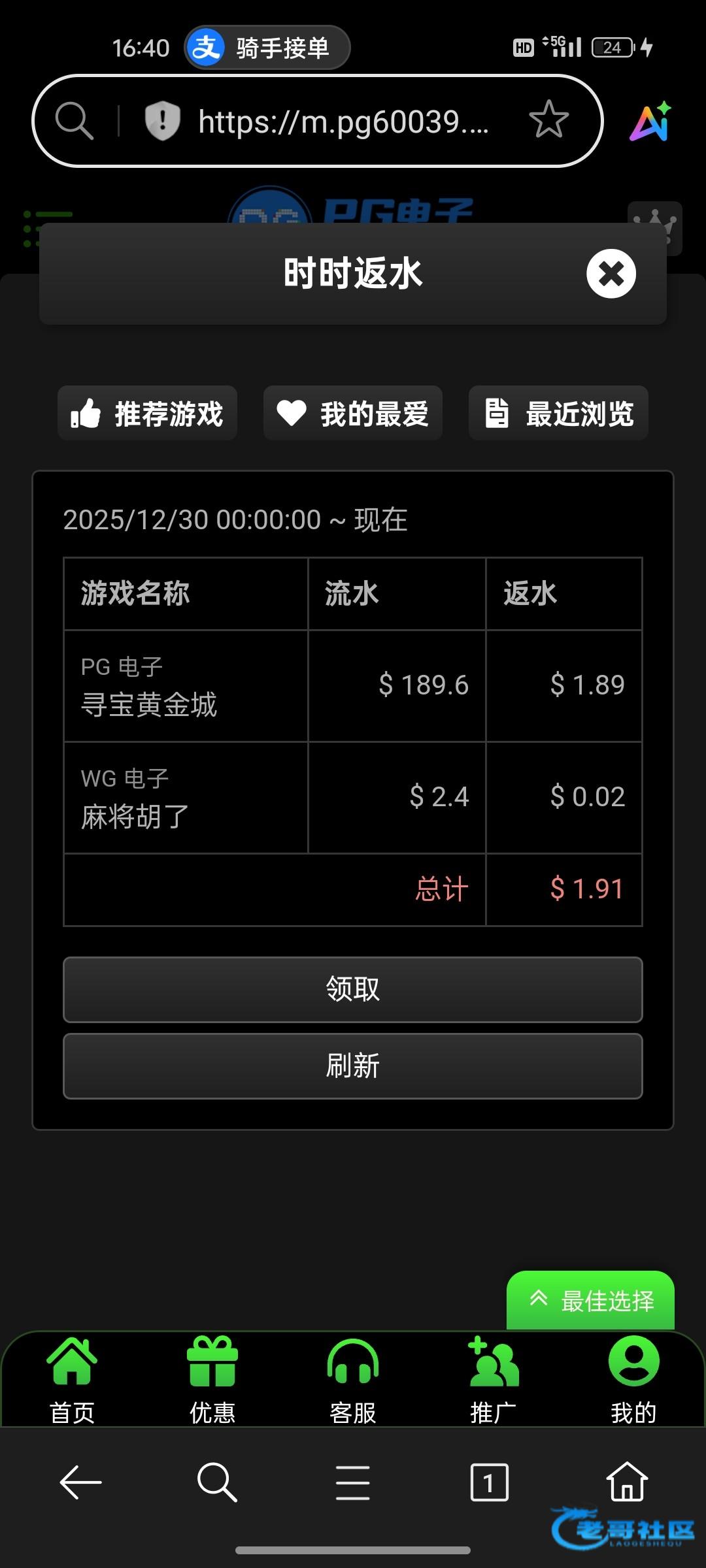This screenshot has width=706, height=1568.
Task: Open 推荐游戏 recommended games
Action: [147, 414]
